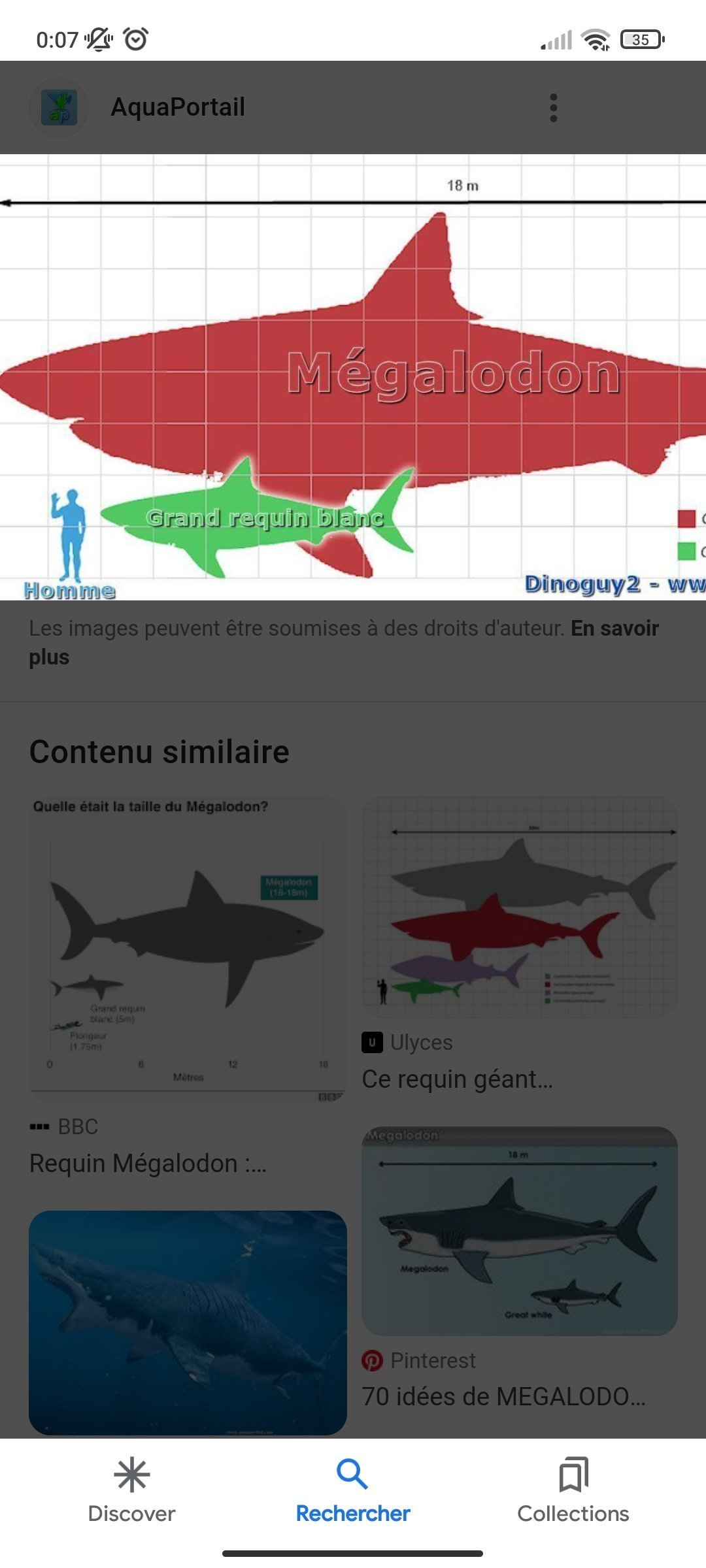The image size is (706, 1568).
Task: Open the three-dot overflow menu
Action: [x=554, y=108]
